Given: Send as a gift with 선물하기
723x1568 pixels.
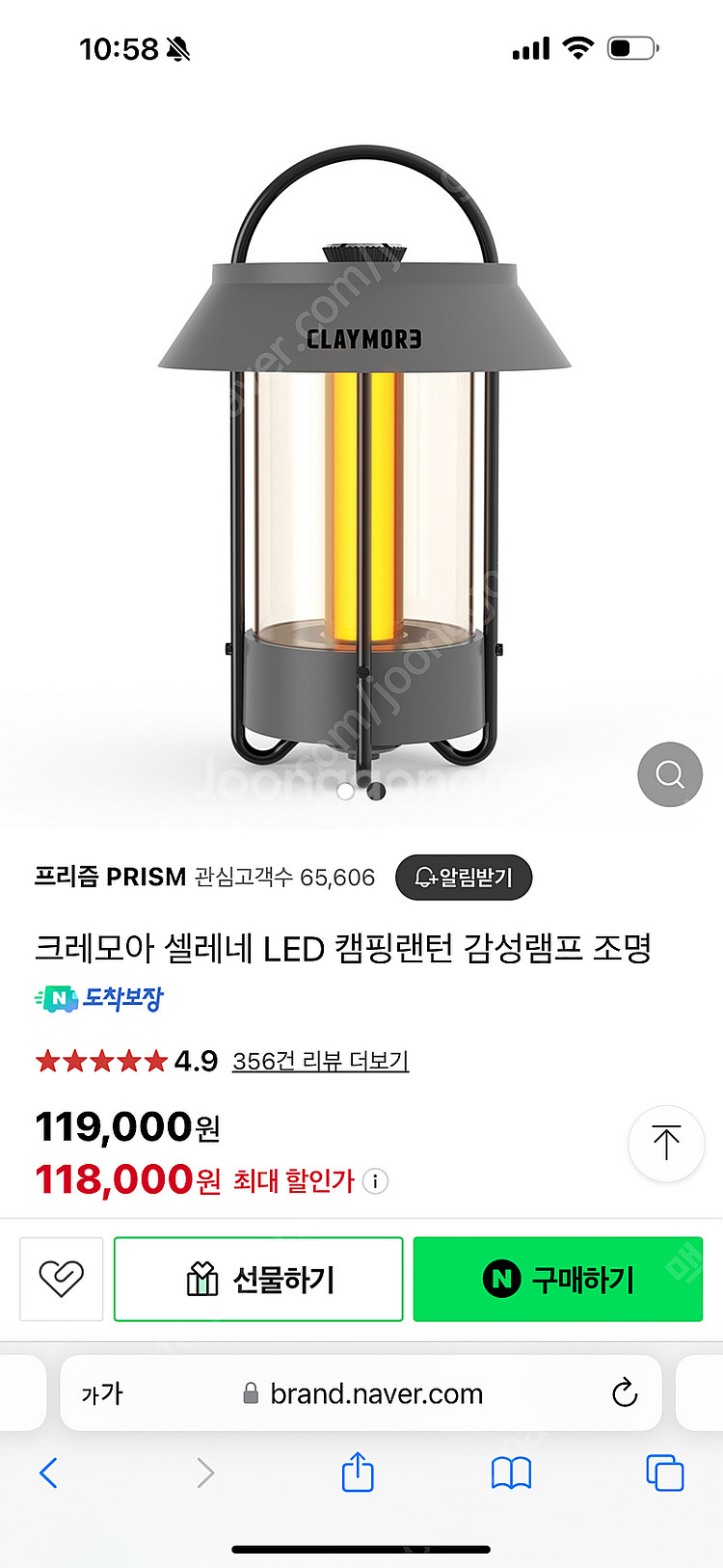Looking at the screenshot, I should point(258,1280).
